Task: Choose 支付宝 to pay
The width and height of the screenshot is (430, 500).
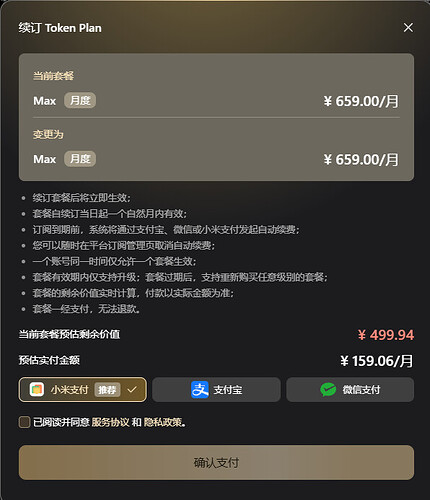Action: click(x=216, y=389)
